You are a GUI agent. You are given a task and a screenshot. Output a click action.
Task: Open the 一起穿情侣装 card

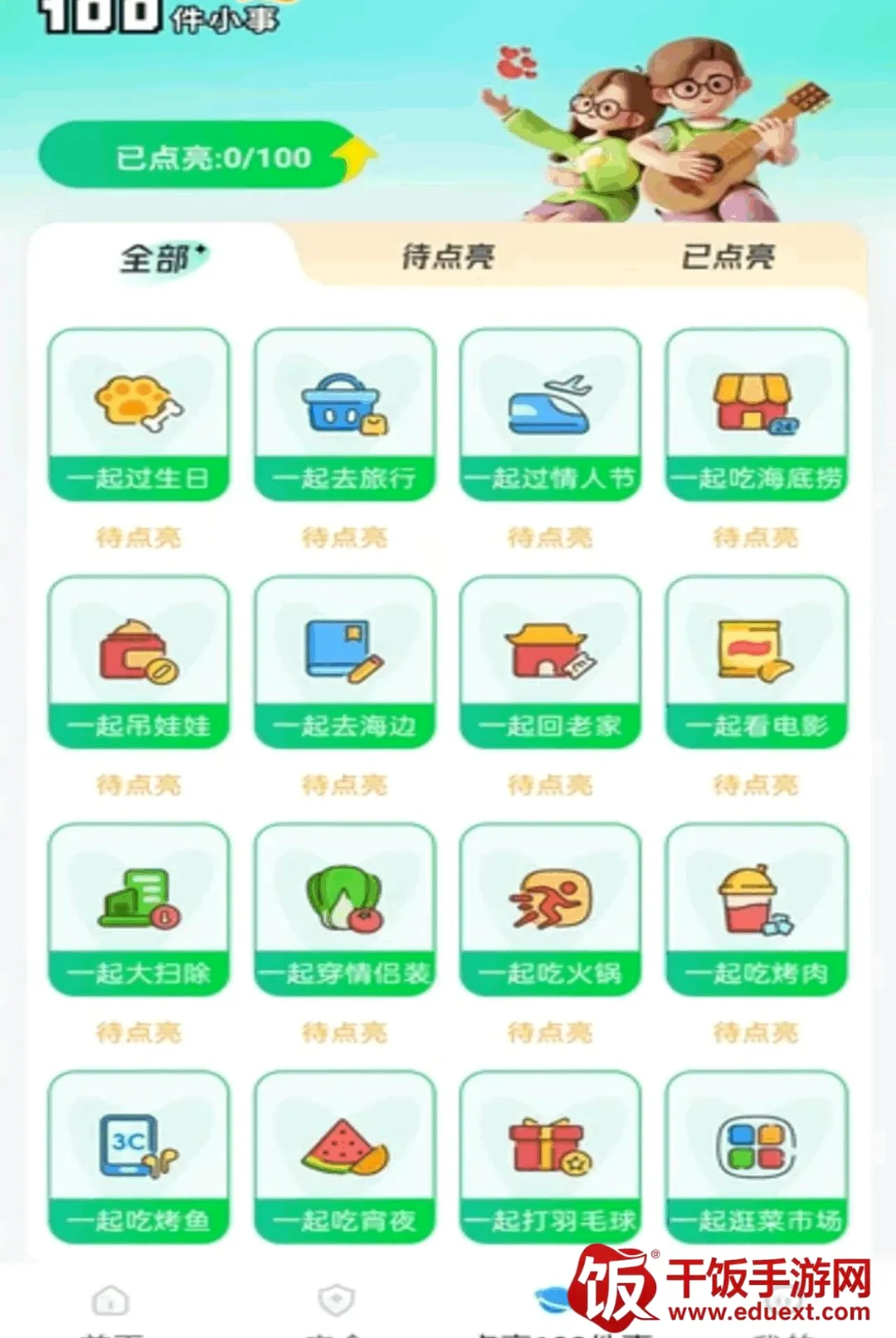click(345, 909)
